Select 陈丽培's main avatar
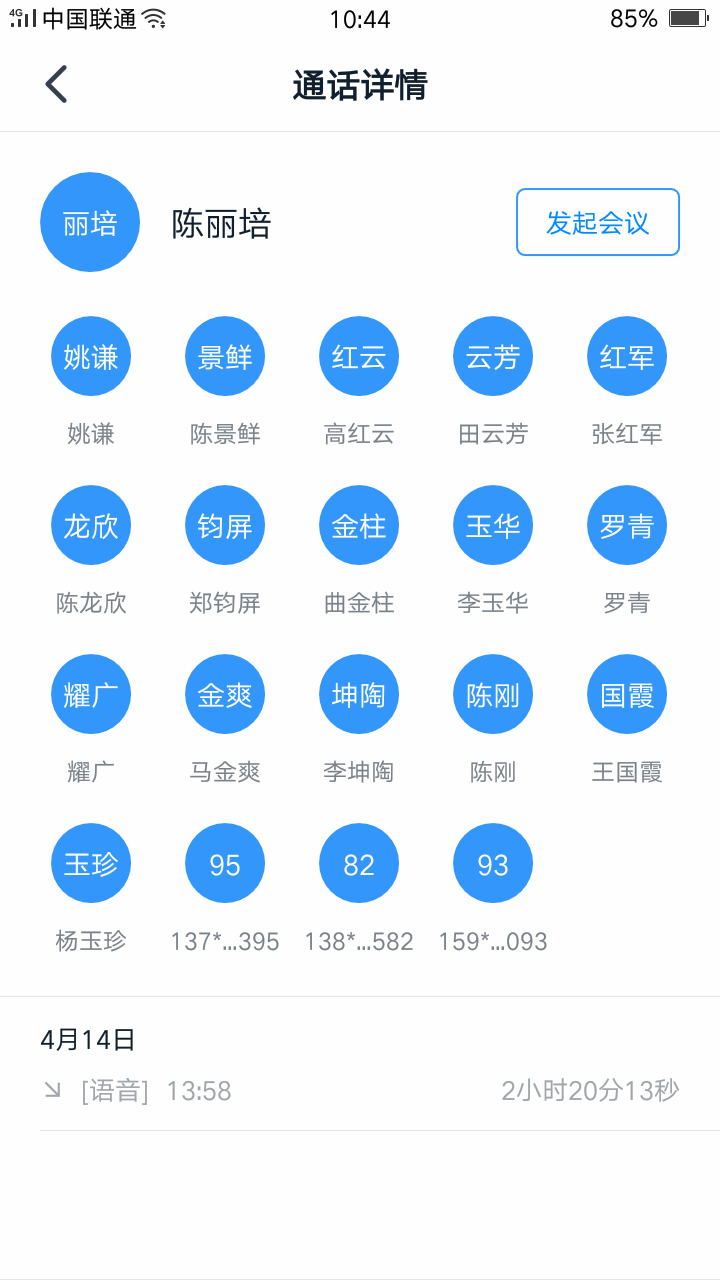This screenshot has width=720, height=1280. [x=90, y=222]
